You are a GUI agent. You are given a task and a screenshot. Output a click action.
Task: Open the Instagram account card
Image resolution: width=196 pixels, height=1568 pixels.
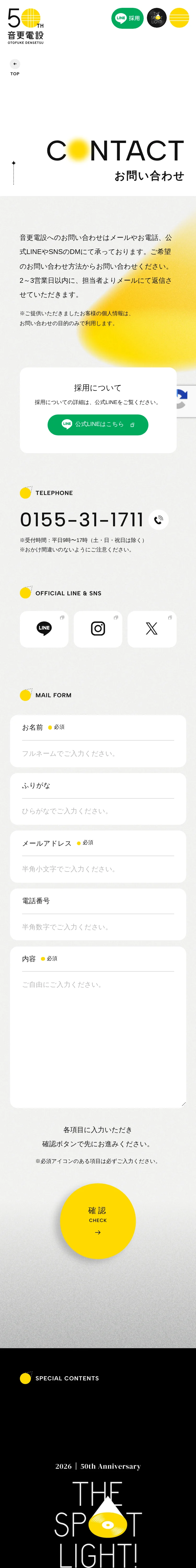(98, 629)
